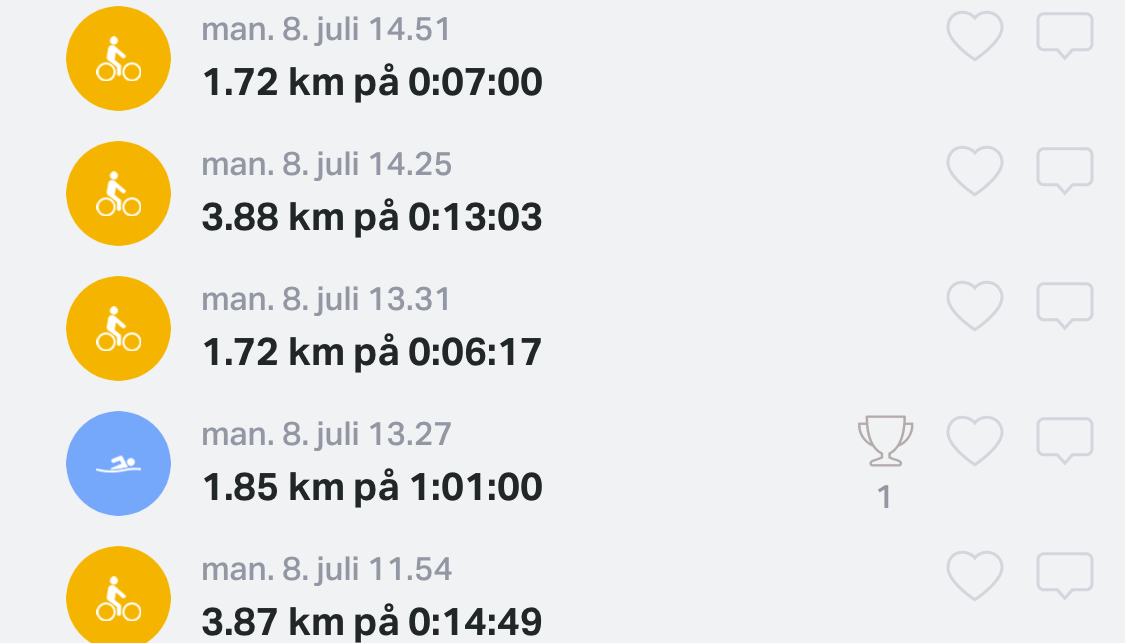Comment on the 1.85 km swimming activity
Image resolution: width=1125 pixels, height=643 pixels.
pyautogui.click(x=1064, y=441)
